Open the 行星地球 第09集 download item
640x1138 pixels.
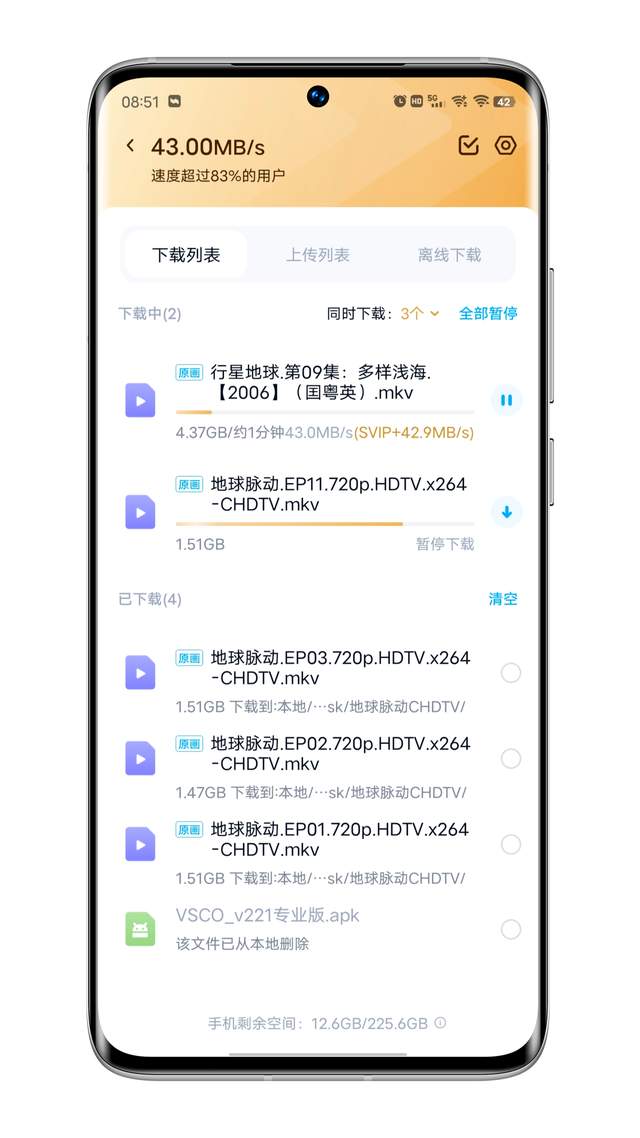(x=320, y=383)
